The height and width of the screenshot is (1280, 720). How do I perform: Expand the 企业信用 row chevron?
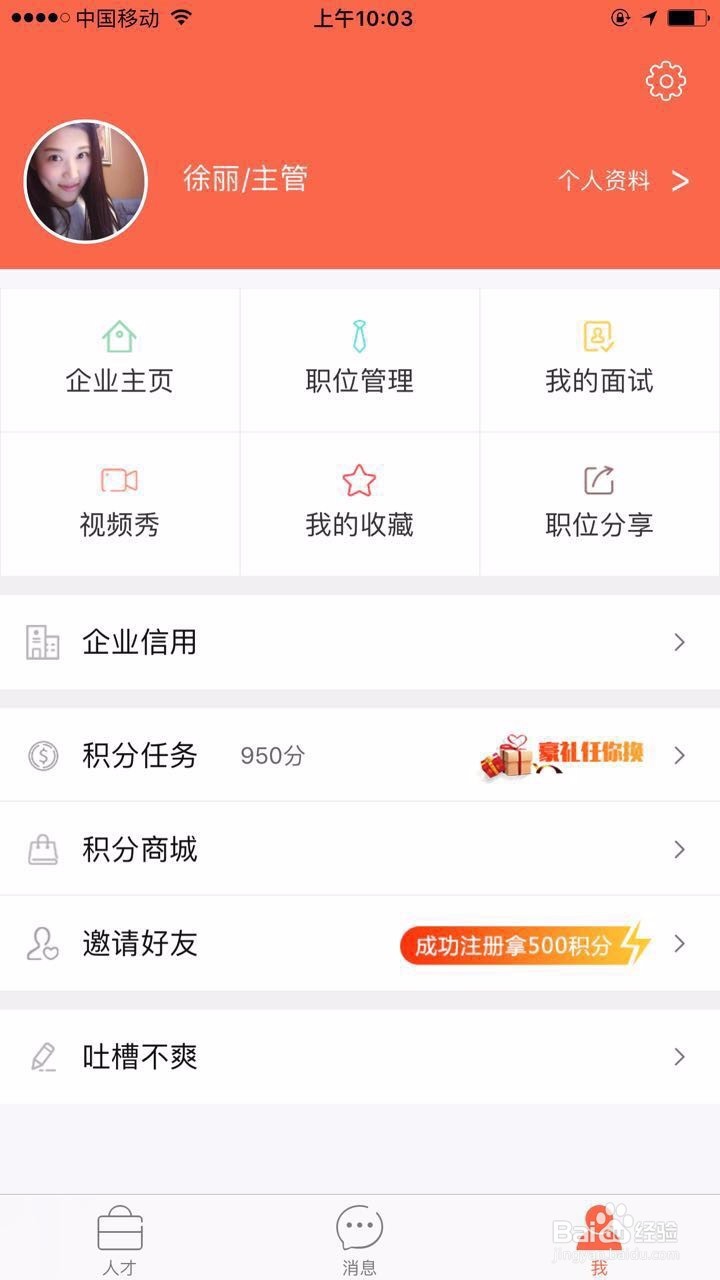point(678,644)
